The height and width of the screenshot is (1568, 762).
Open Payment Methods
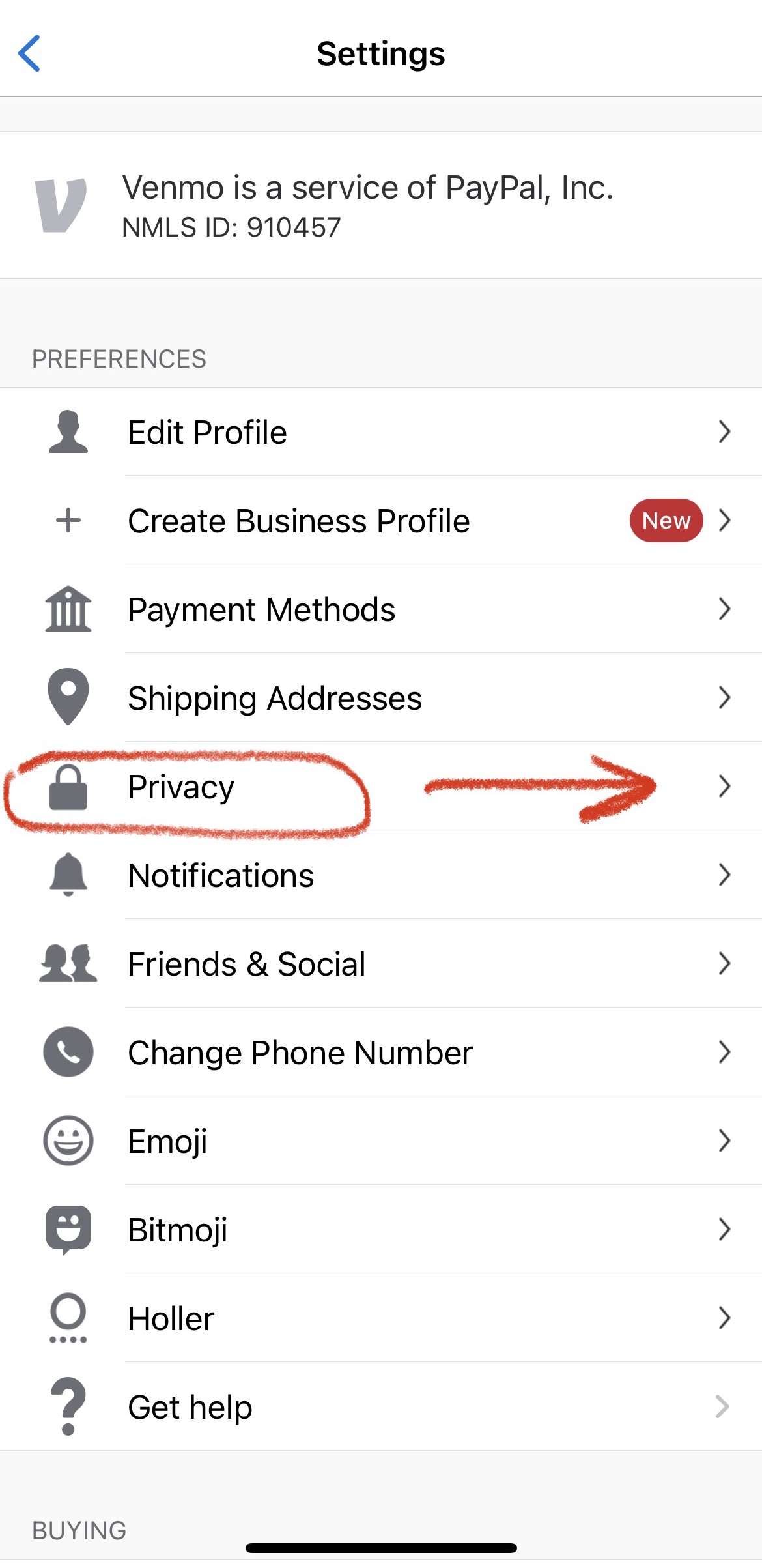click(x=381, y=609)
